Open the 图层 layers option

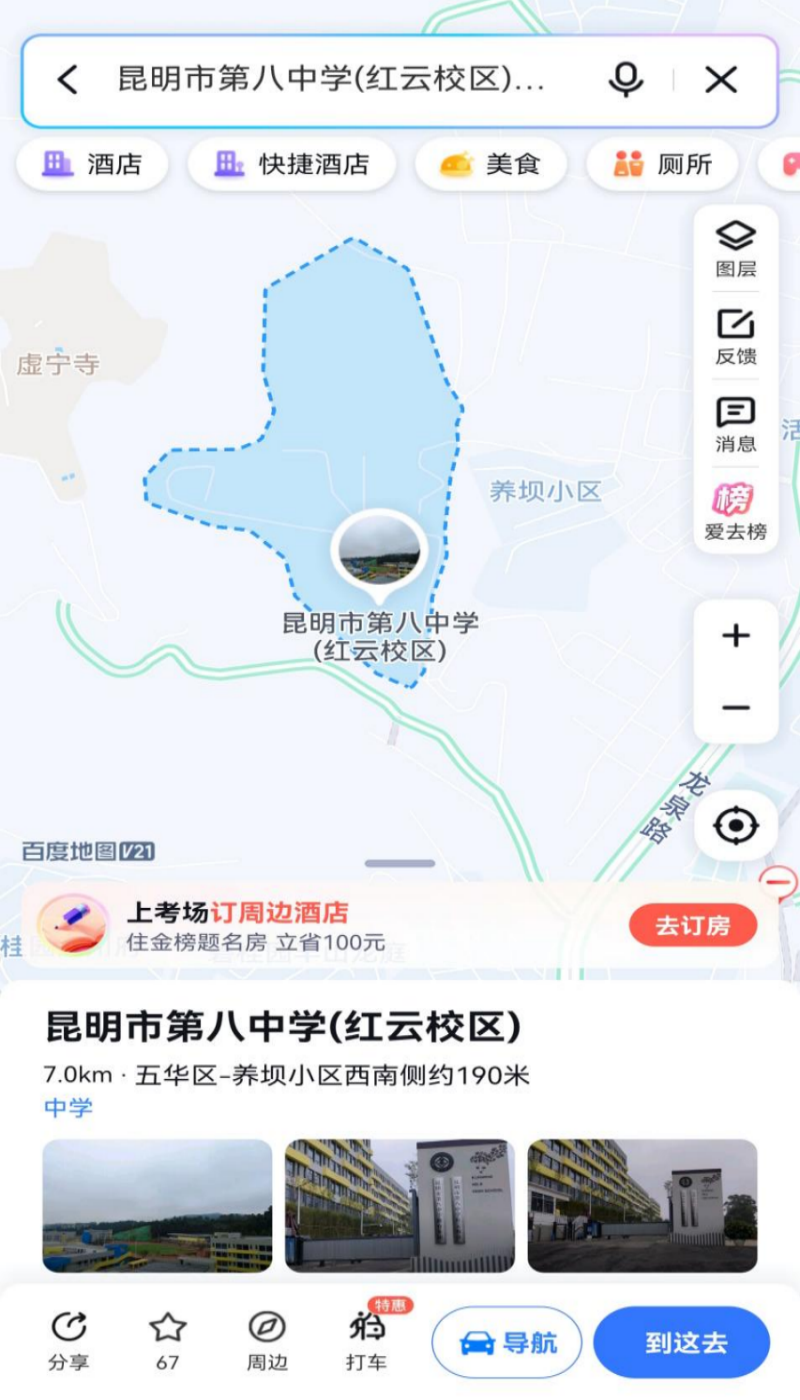736,249
